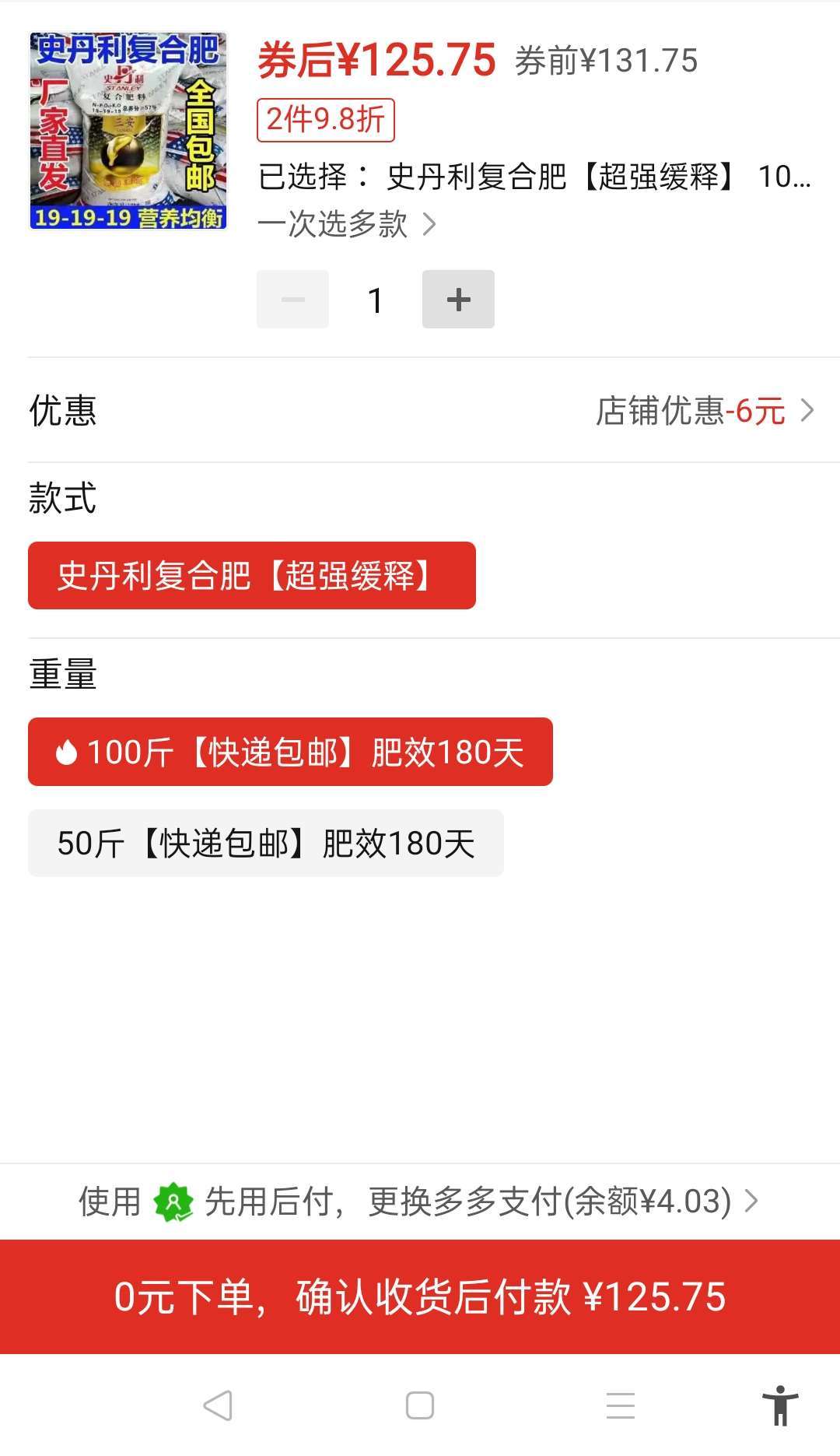This screenshot has width=840, height=1456.
Task: Decrease quantity with the minus button
Action: click(x=292, y=300)
